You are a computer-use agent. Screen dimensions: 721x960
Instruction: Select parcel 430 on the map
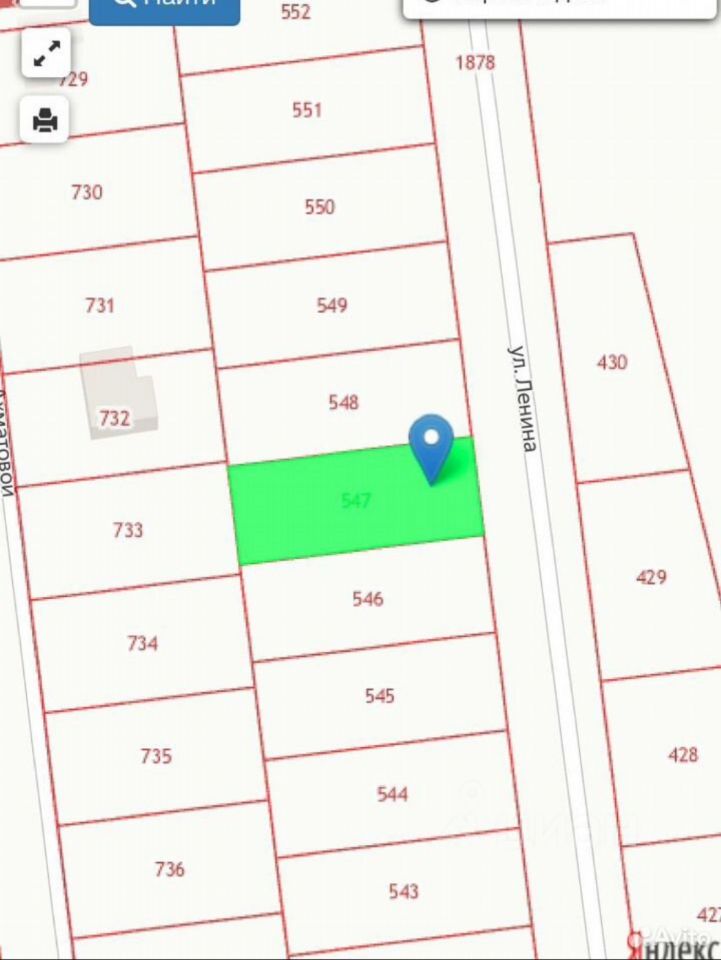click(x=611, y=362)
